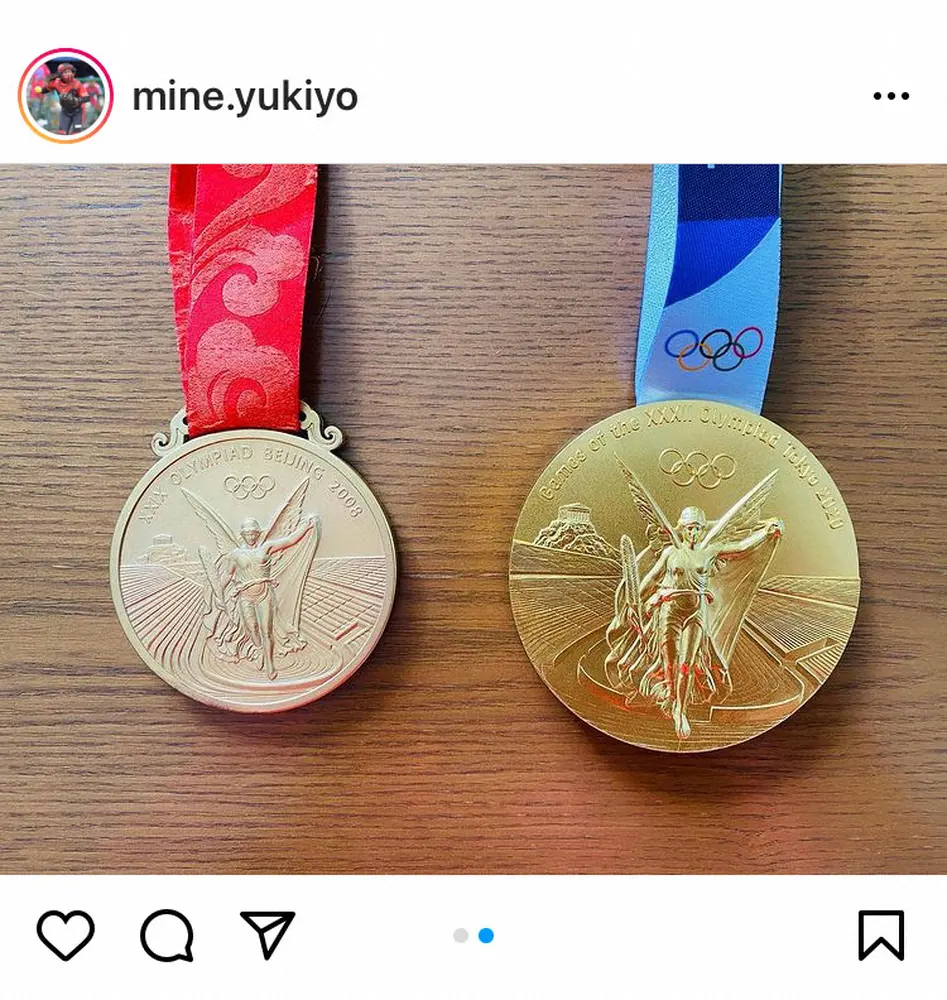The image size is (947, 1000).
Task: Tap the medals photo in the post
Action: tap(473, 520)
